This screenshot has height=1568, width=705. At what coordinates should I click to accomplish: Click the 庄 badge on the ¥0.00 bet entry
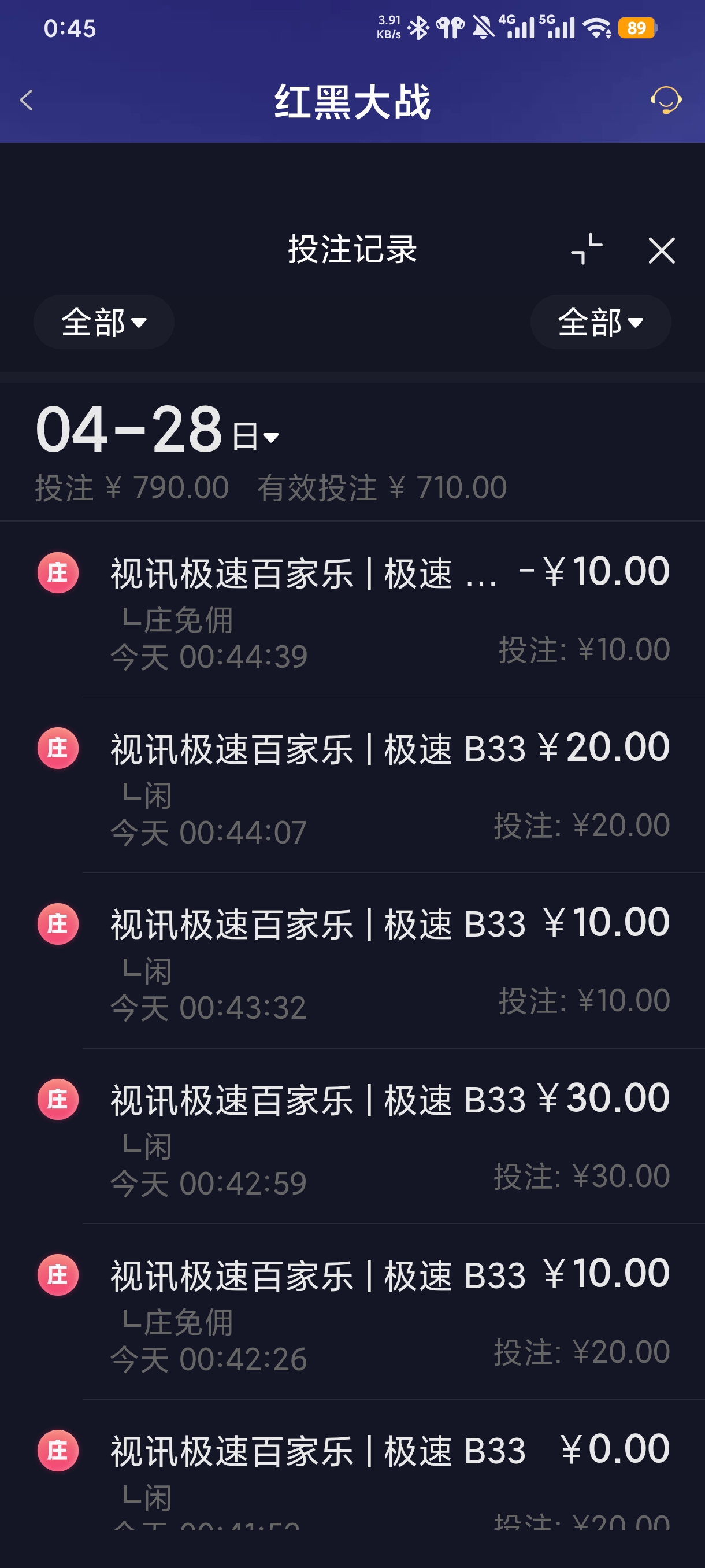click(58, 1452)
